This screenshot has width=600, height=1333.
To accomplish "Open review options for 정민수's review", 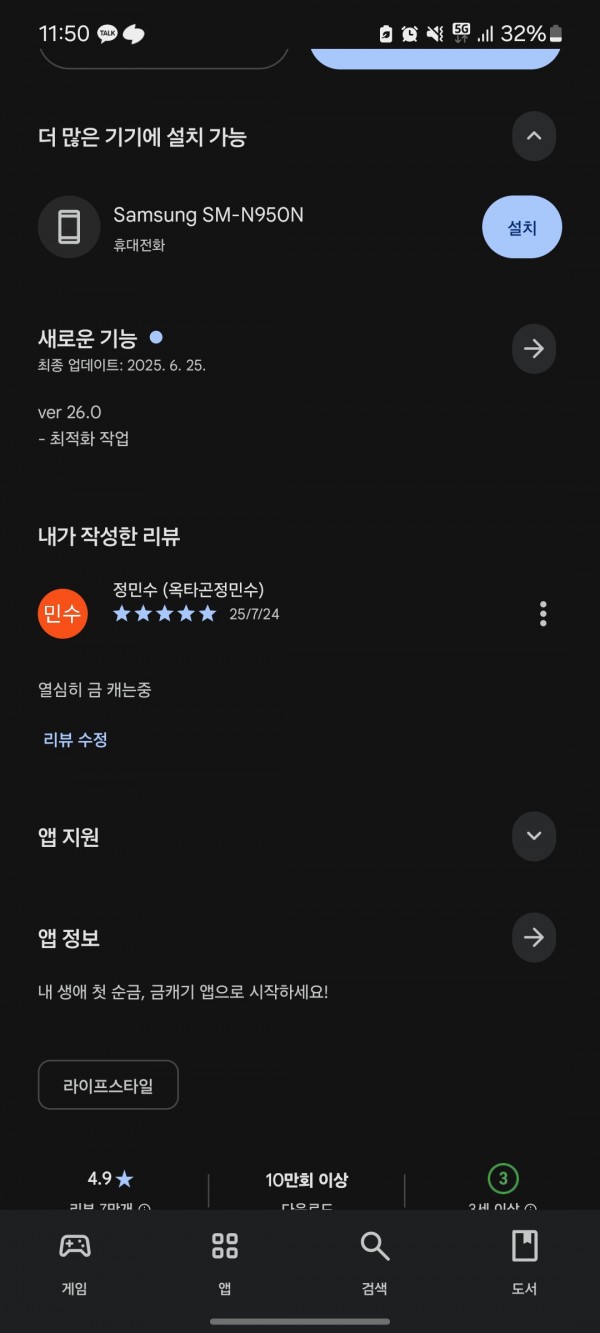I will pyautogui.click(x=542, y=613).
